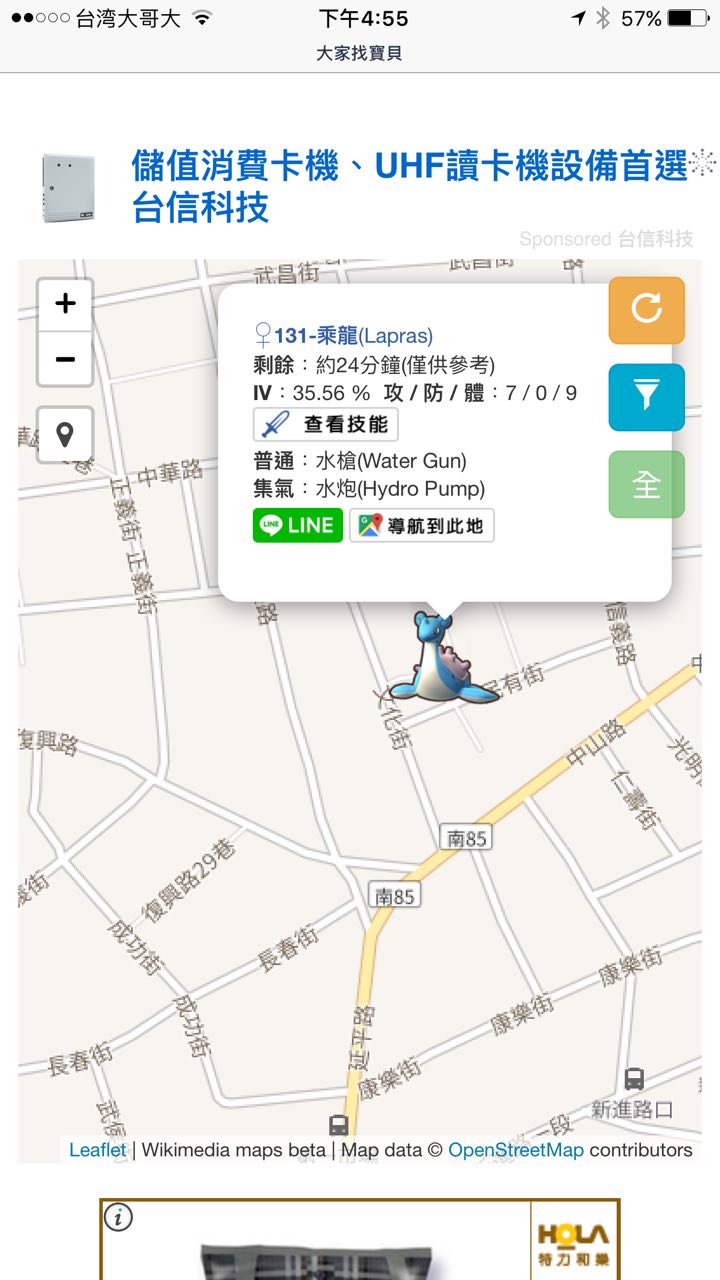Tap 查看技能 to view moves
Image resolution: width=720 pixels, height=1280 pixels.
click(x=326, y=425)
